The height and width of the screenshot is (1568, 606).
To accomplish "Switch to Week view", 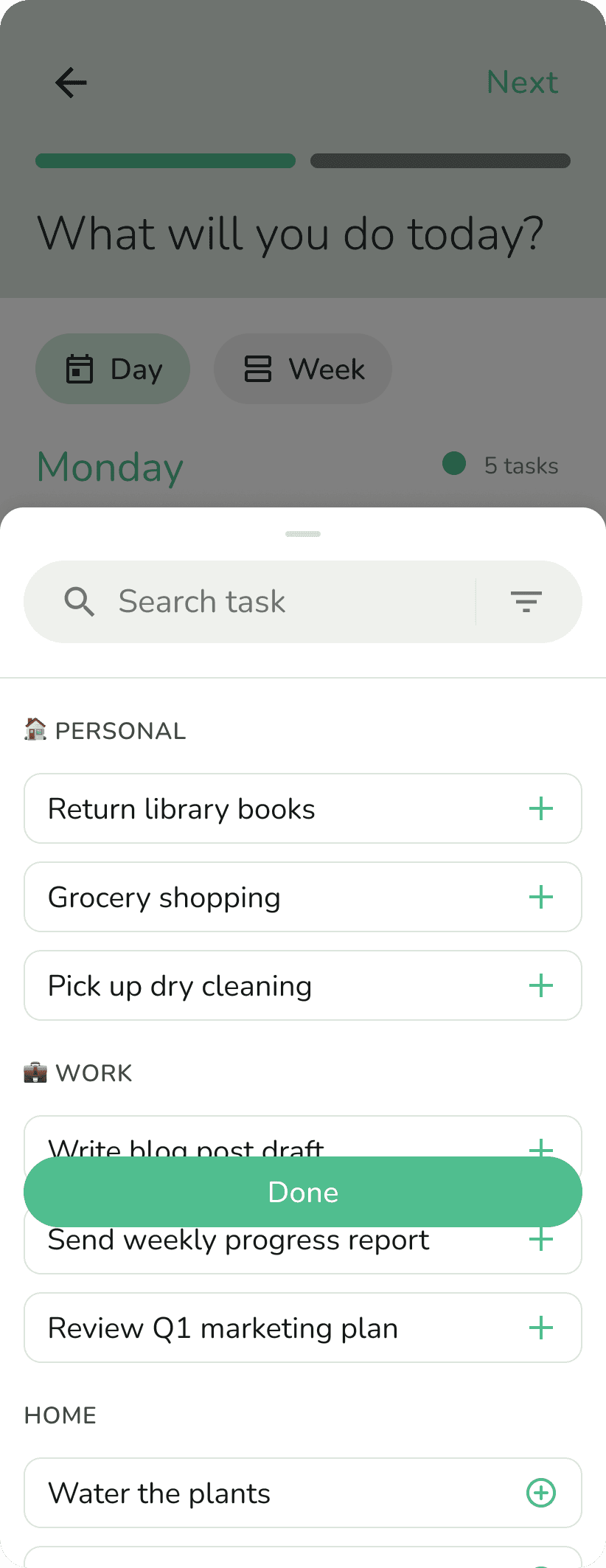I will [x=302, y=369].
